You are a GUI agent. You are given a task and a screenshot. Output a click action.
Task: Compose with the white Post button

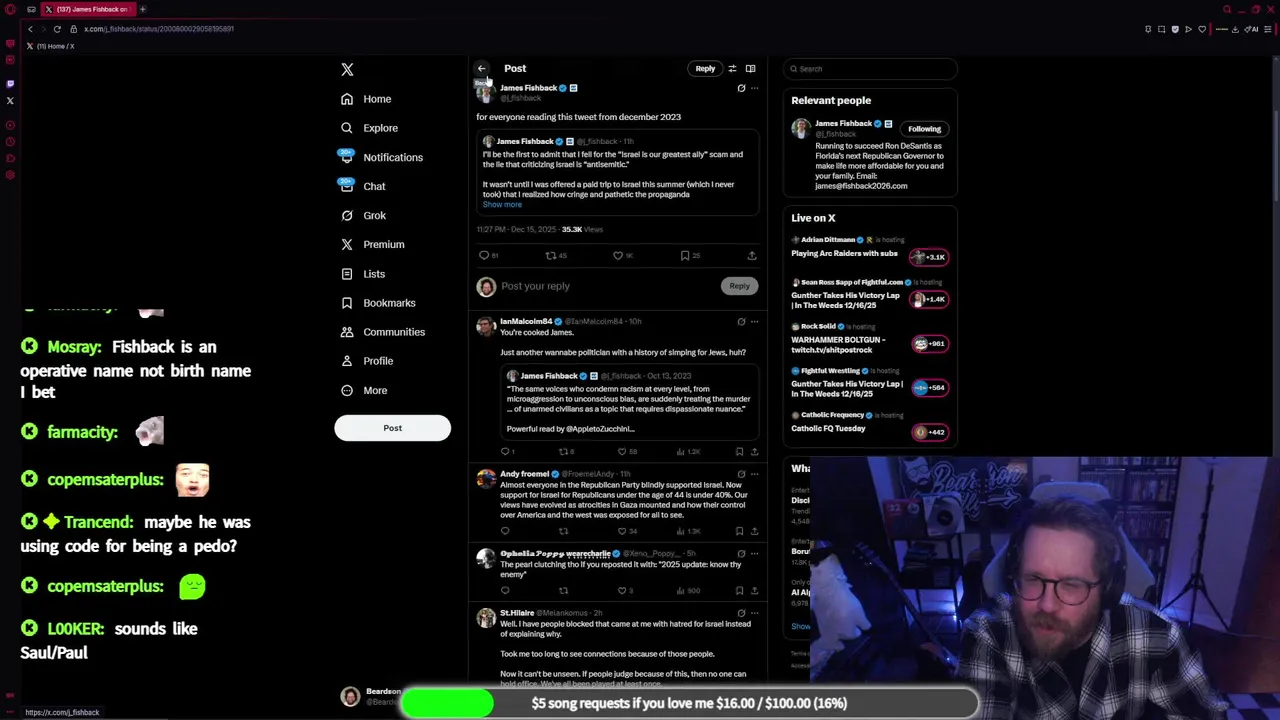pos(392,428)
